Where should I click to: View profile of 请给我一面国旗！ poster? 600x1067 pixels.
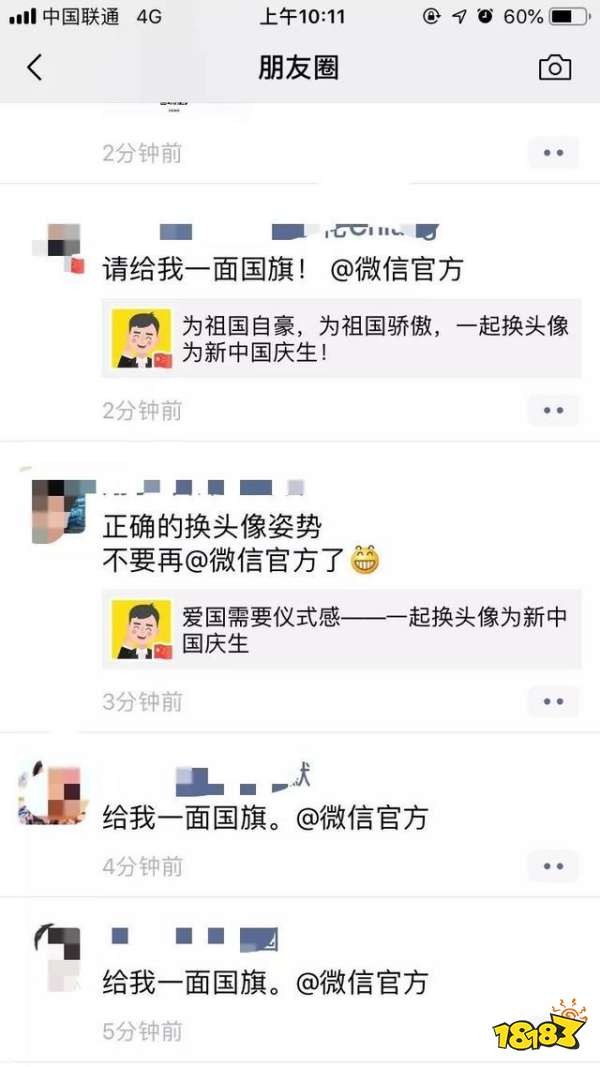[62, 245]
